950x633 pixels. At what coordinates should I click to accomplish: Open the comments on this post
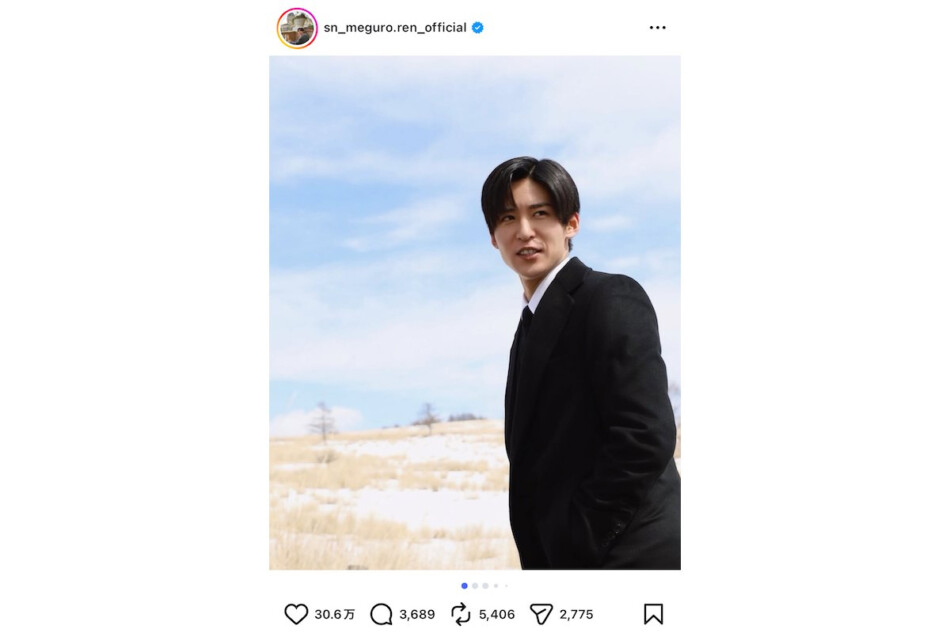click(381, 614)
